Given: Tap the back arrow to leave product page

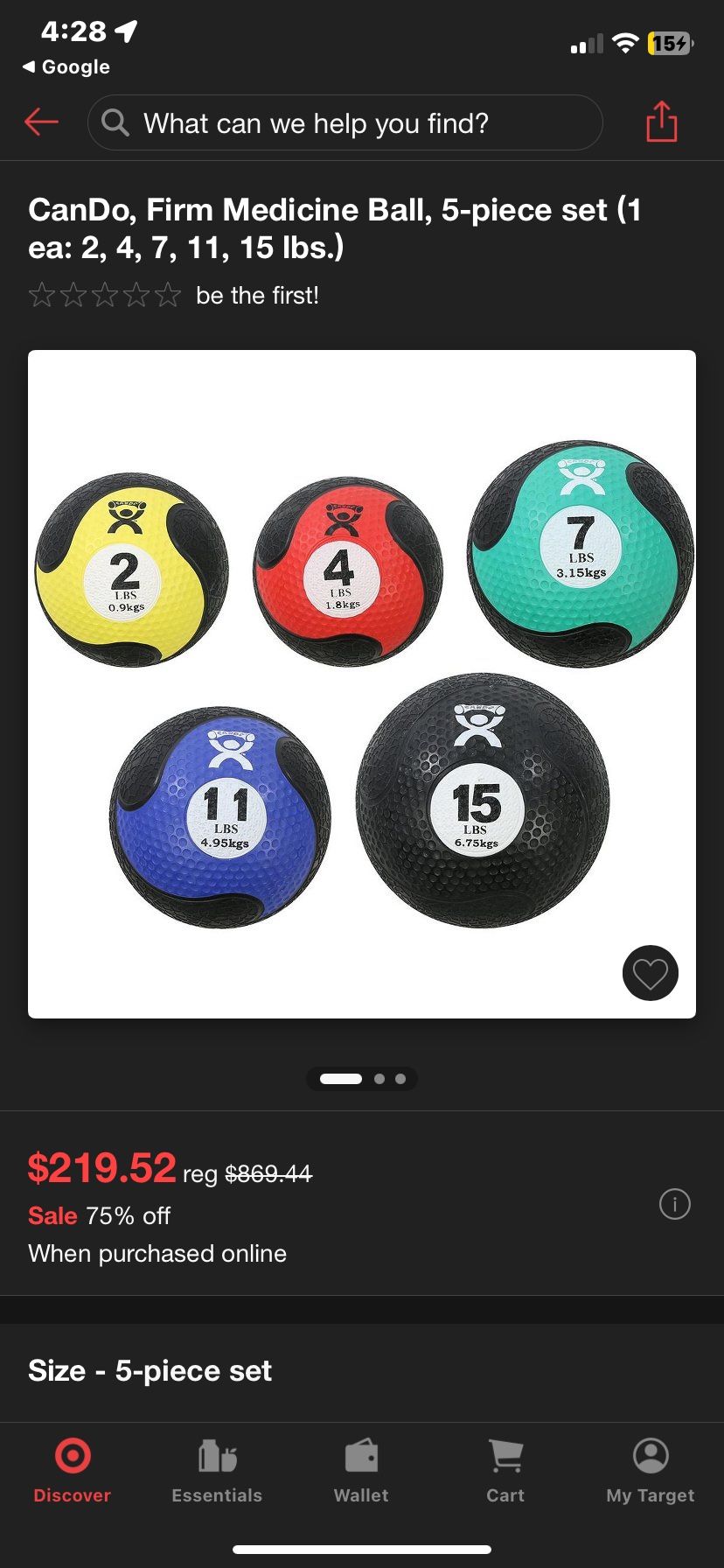Looking at the screenshot, I should [x=41, y=122].
